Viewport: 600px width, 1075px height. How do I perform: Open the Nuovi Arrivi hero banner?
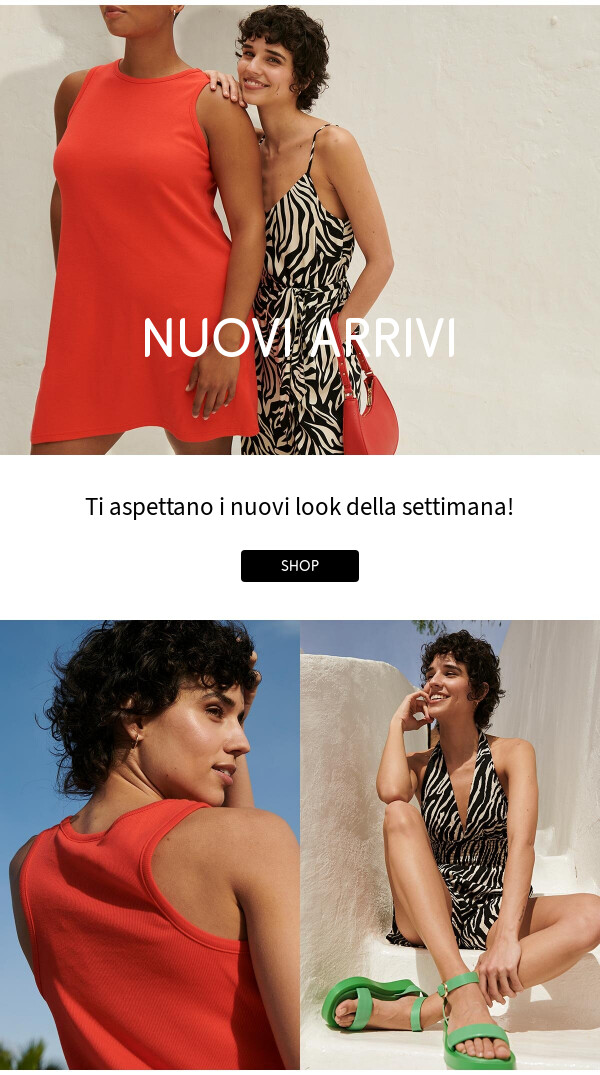[x=300, y=230]
